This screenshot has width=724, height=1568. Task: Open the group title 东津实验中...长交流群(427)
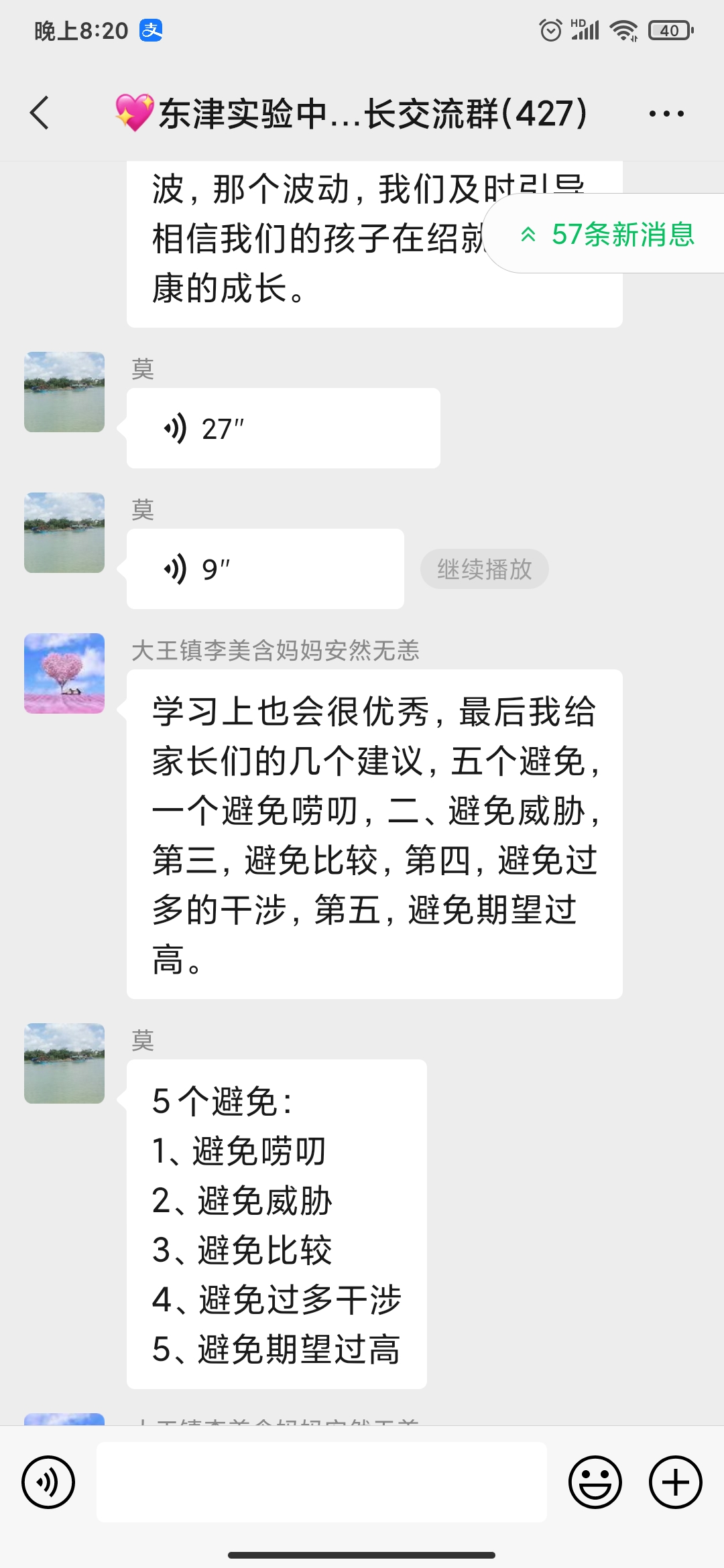click(x=349, y=114)
